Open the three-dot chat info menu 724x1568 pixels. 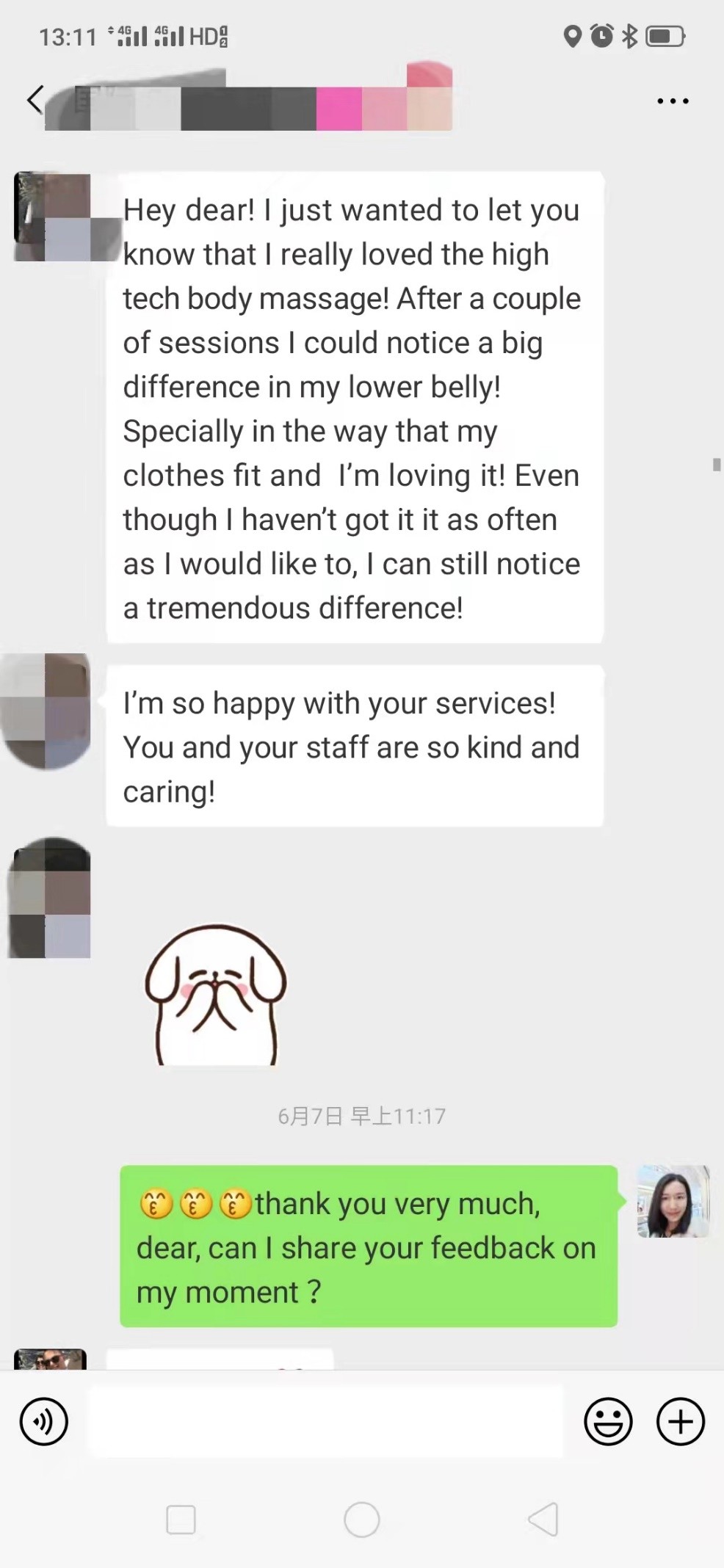click(673, 101)
